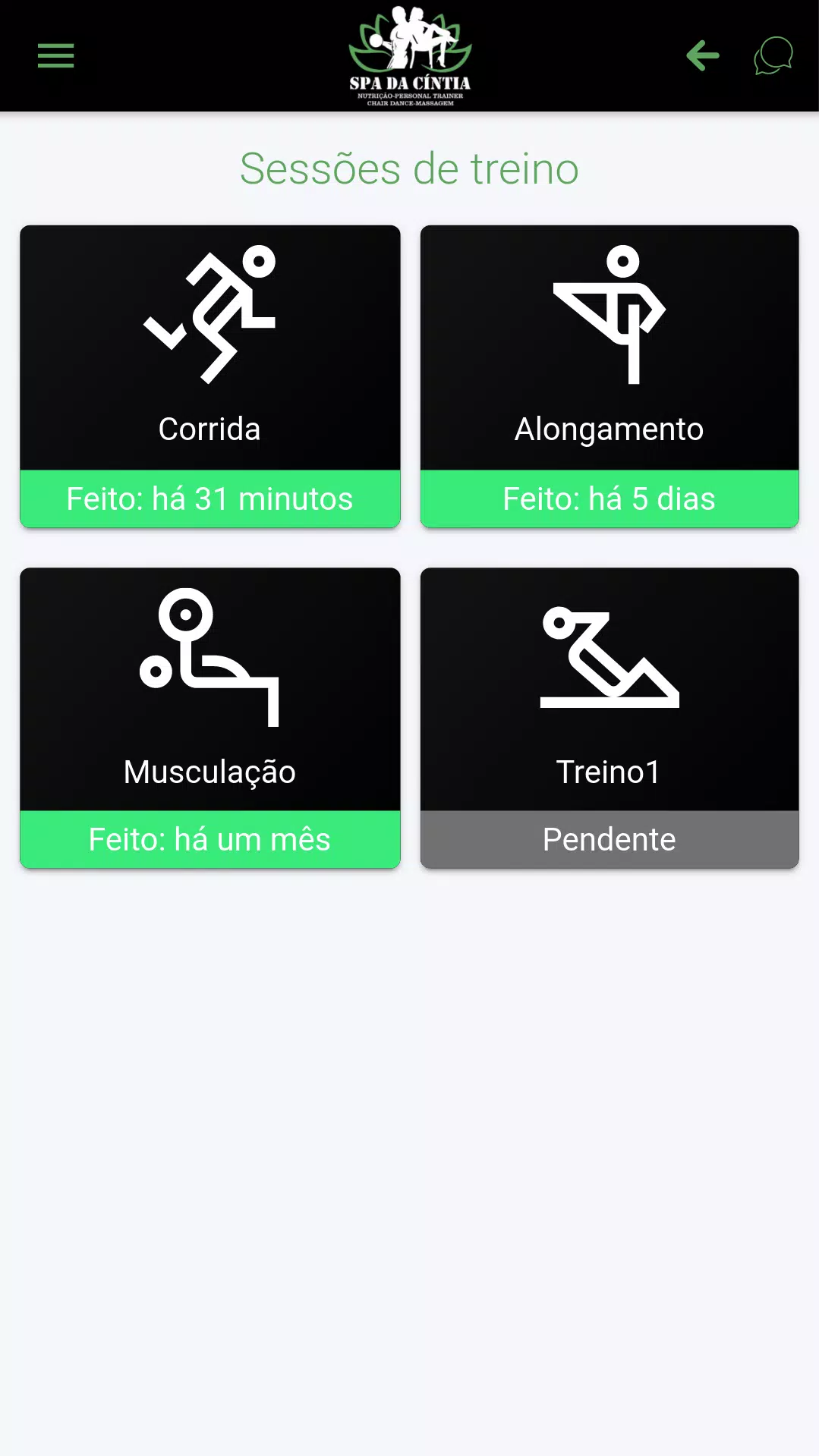Start the pending Treino1 session

click(610, 718)
